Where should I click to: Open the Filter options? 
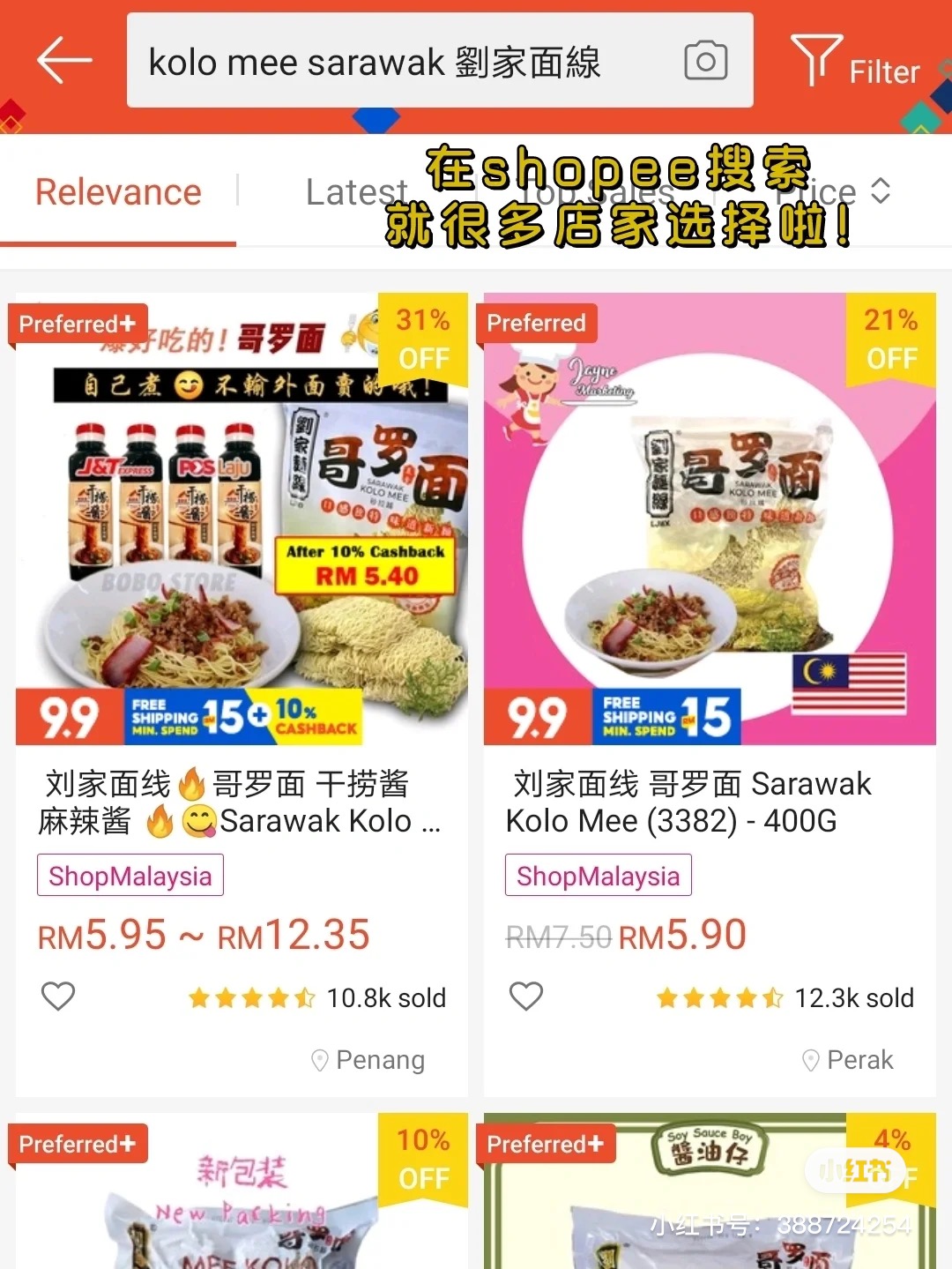(x=855, y=63)
